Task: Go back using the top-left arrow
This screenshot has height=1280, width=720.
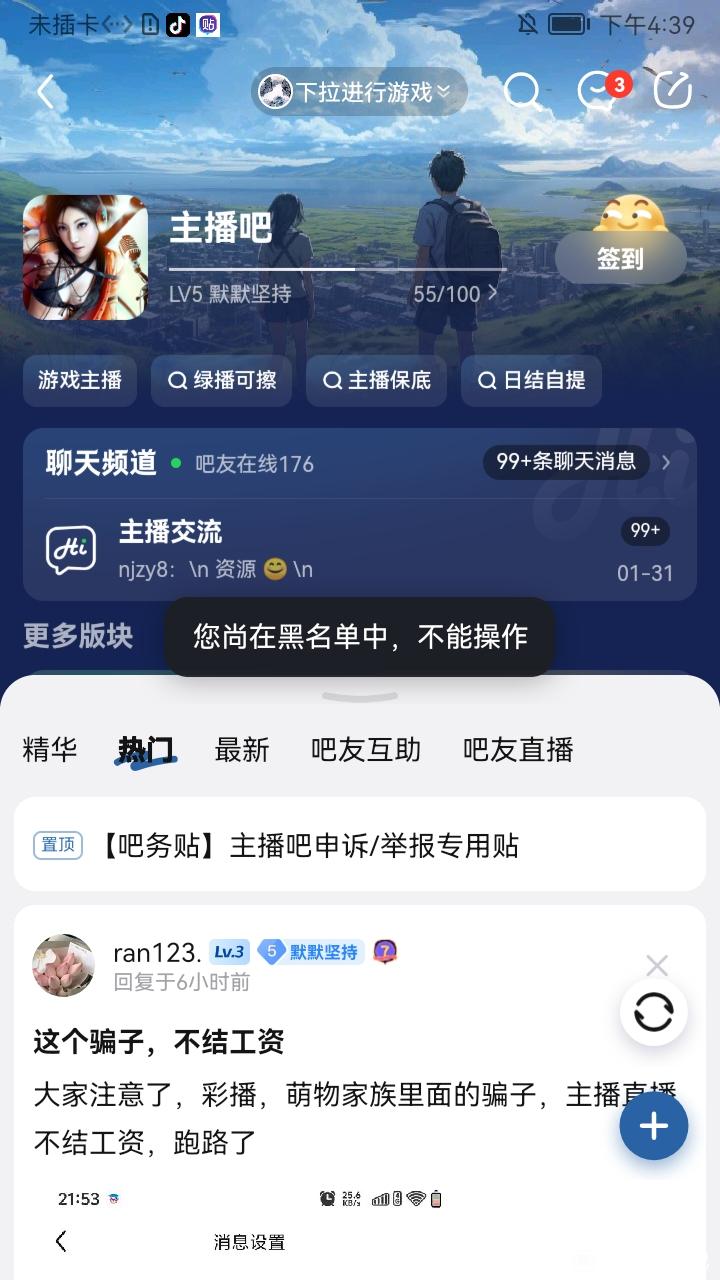Action: (x=46, y=92)
